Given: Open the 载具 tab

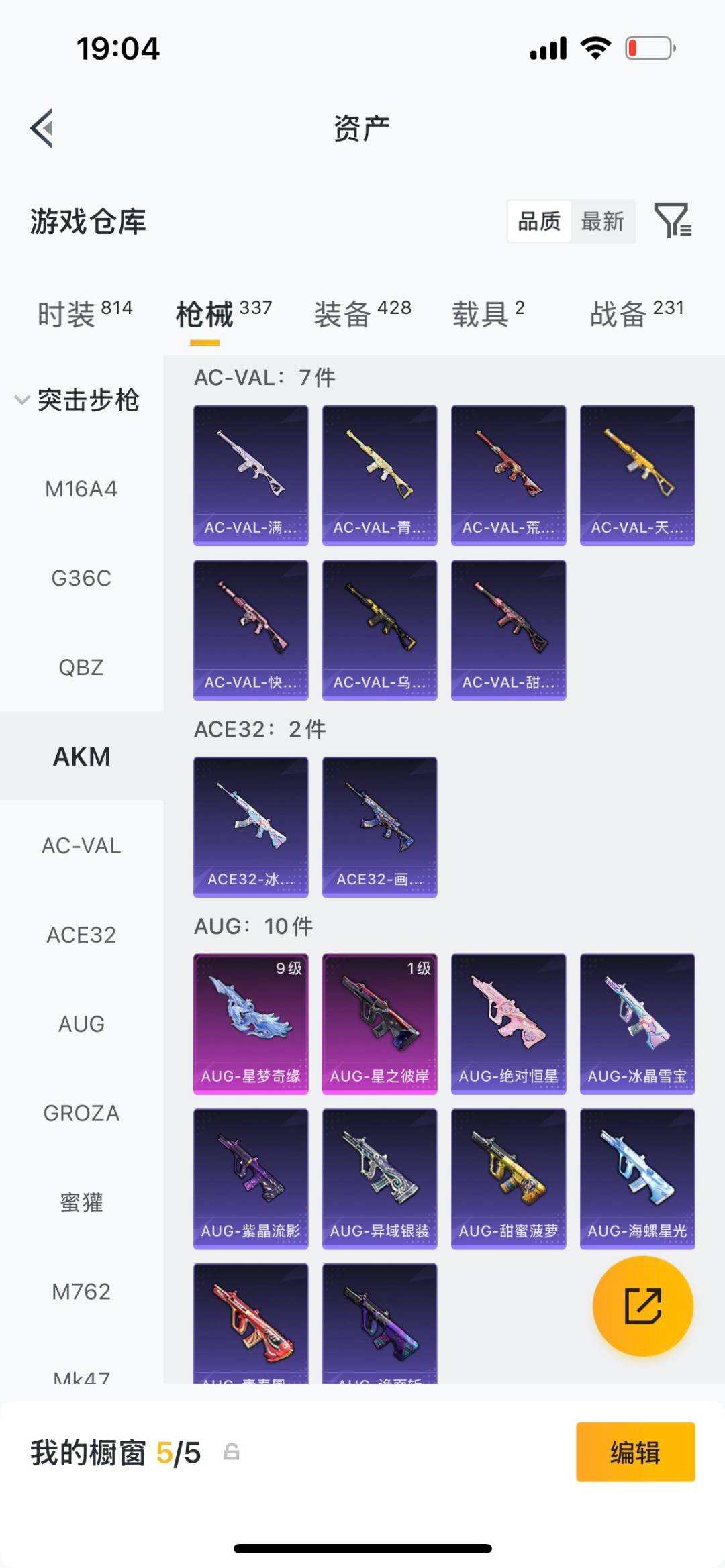Looking at the screenshot, I should pos(488,313).
